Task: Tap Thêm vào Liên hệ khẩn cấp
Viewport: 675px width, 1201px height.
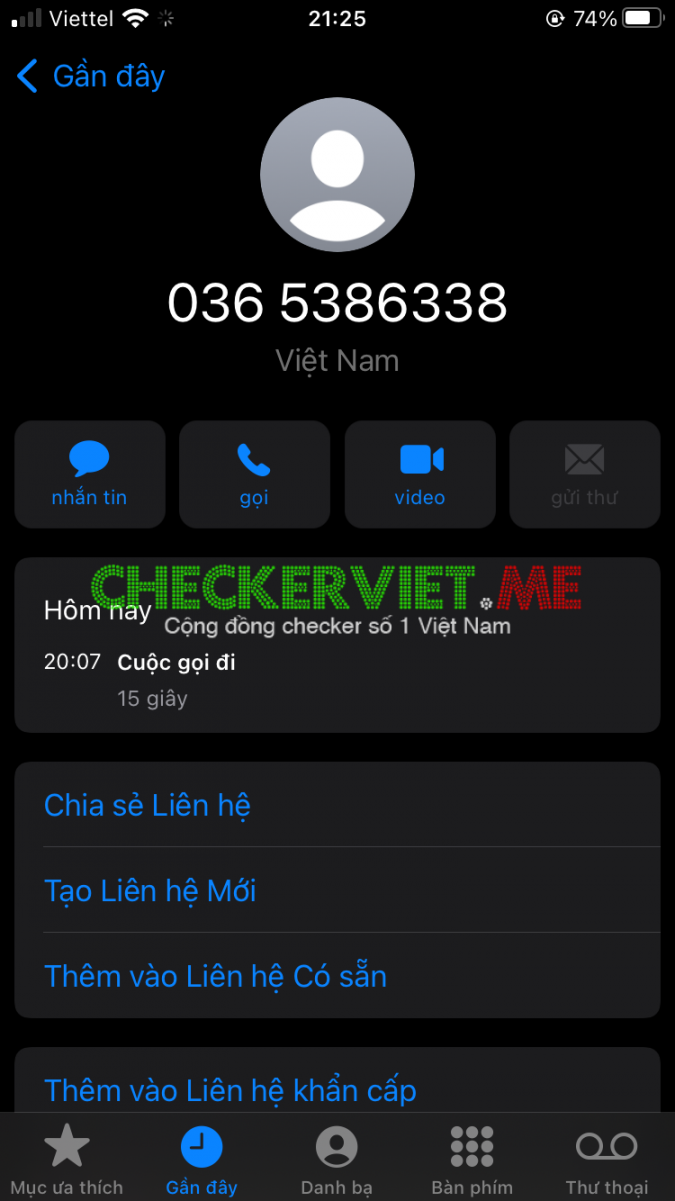Action: [x=230, y=1090]
